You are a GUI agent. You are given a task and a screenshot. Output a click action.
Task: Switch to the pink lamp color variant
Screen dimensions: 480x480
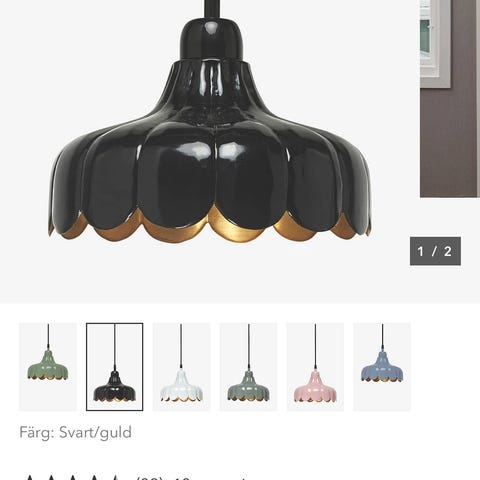tap(315, 367)
